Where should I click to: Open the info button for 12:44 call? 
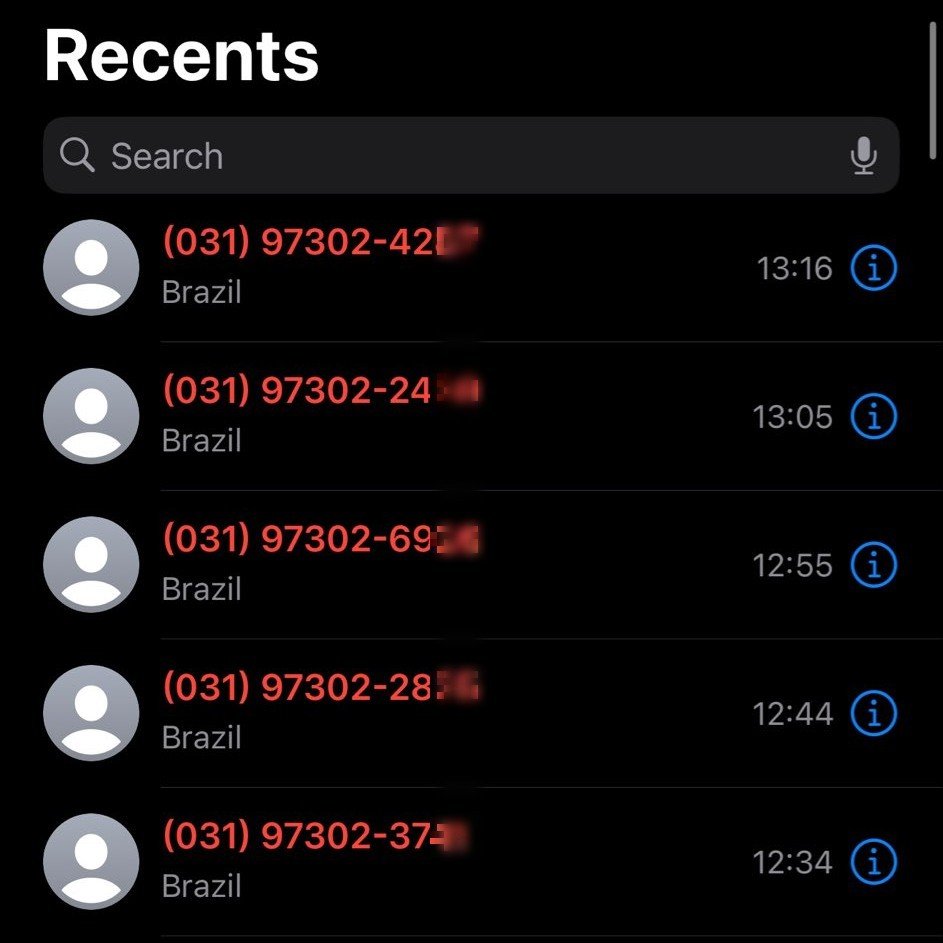click(873, 713)
